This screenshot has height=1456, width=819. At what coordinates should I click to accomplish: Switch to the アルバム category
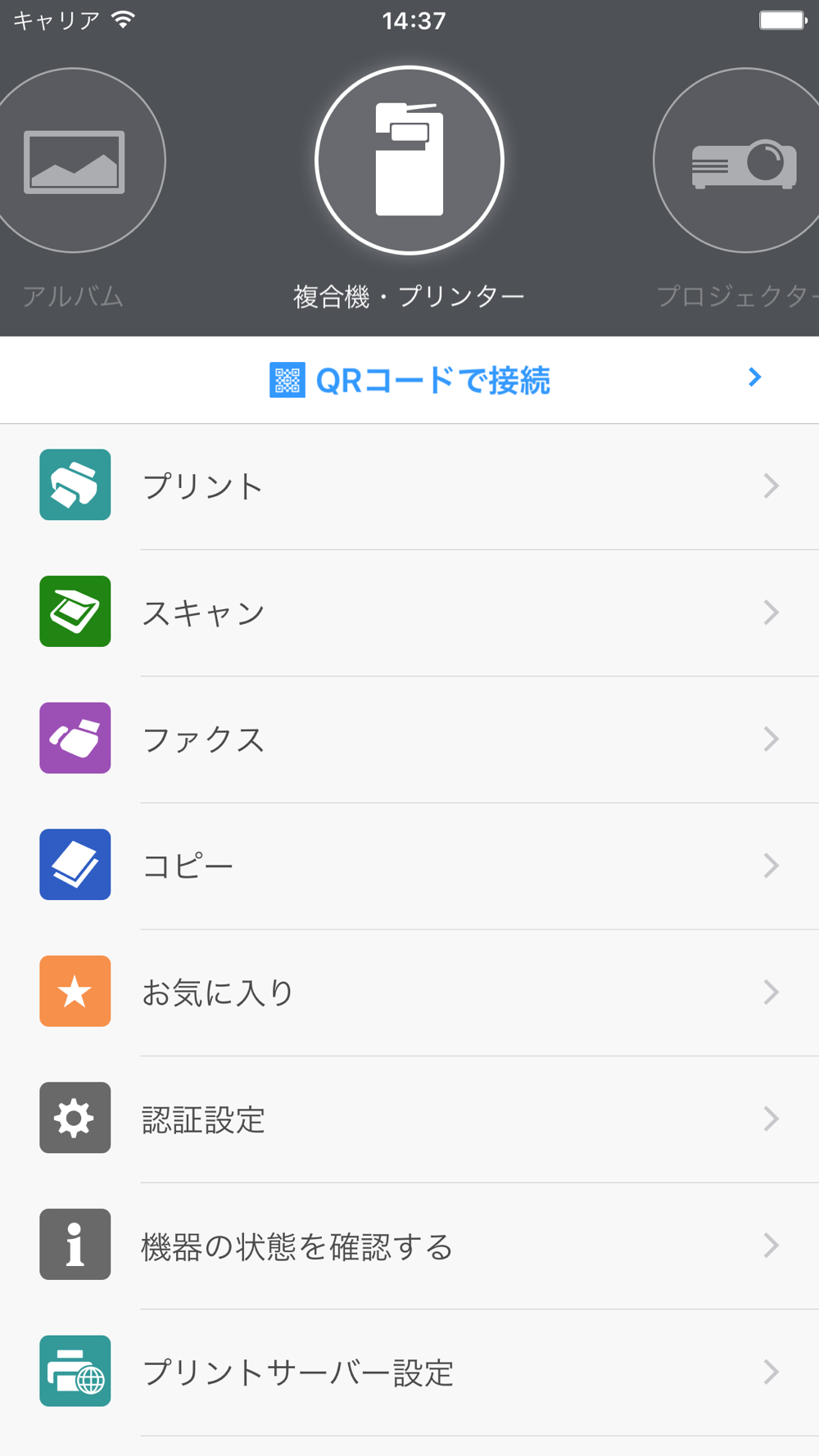pyautogui.click(x=74, y=161)
